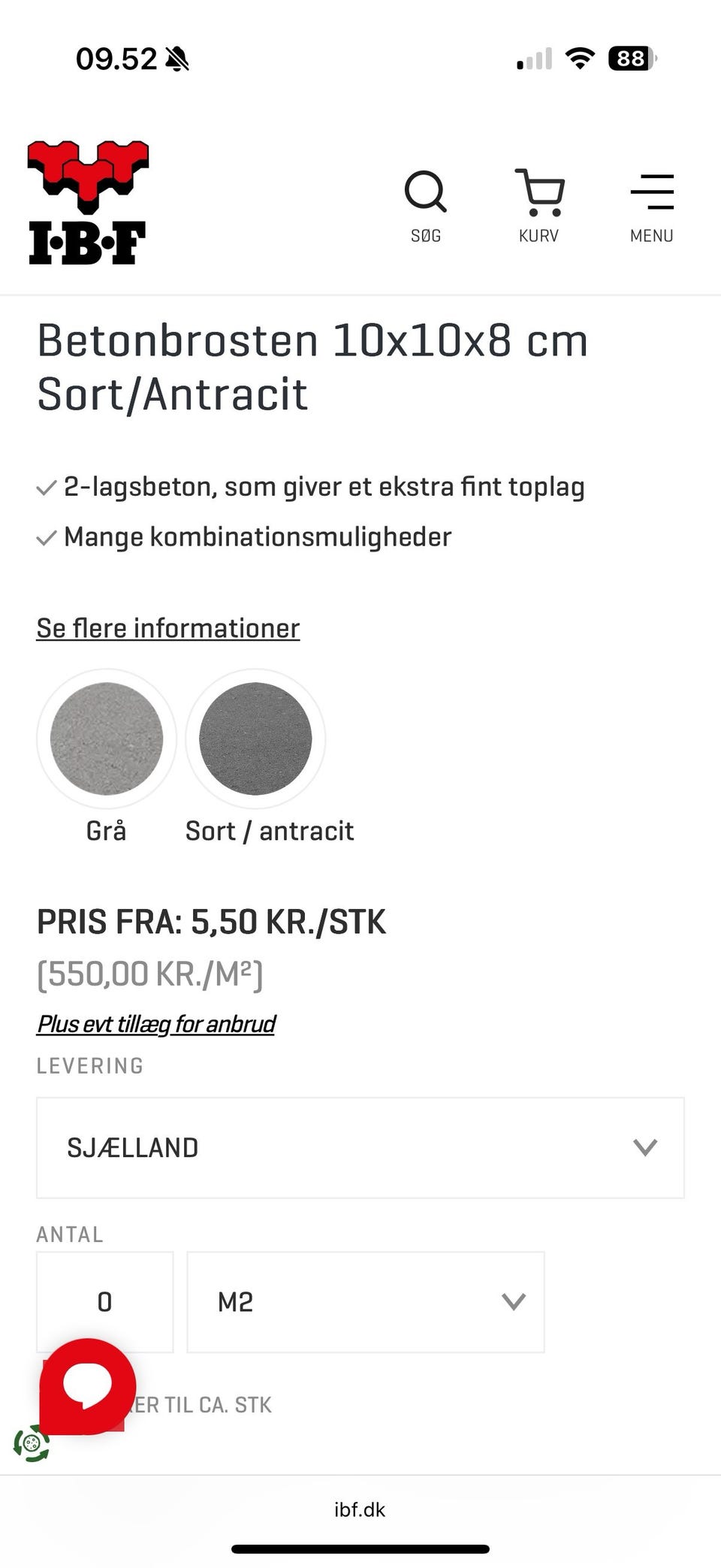Open the shopping cart (KURV)

[538, 204]
